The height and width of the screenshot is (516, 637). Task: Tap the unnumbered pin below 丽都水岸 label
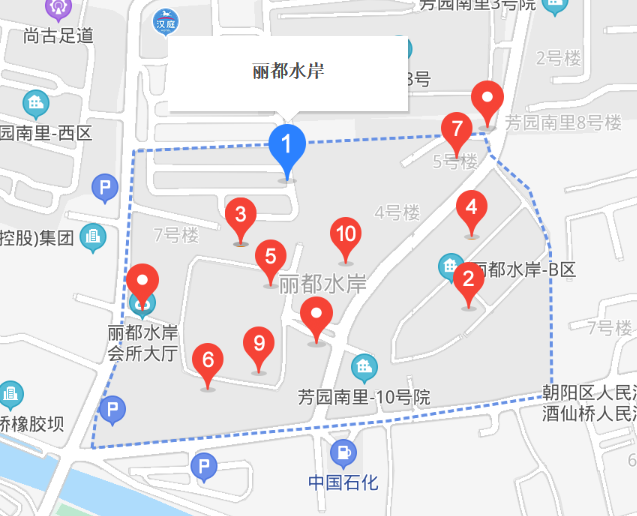click(318, 316)
